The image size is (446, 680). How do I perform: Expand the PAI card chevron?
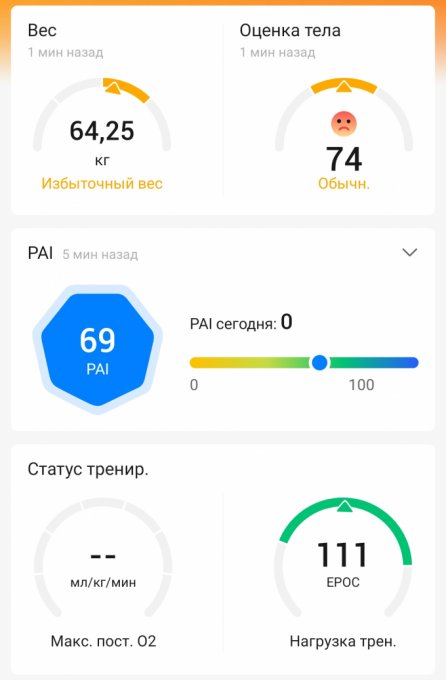tap(410, 252)
